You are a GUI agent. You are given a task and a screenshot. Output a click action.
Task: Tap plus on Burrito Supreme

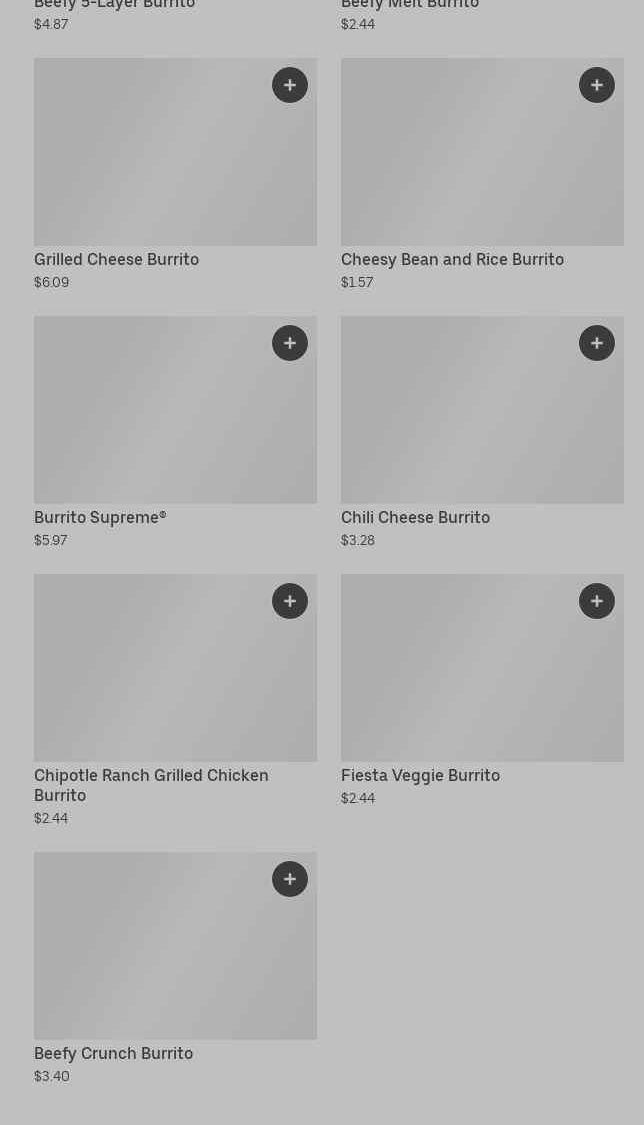(x=290, y=343)
